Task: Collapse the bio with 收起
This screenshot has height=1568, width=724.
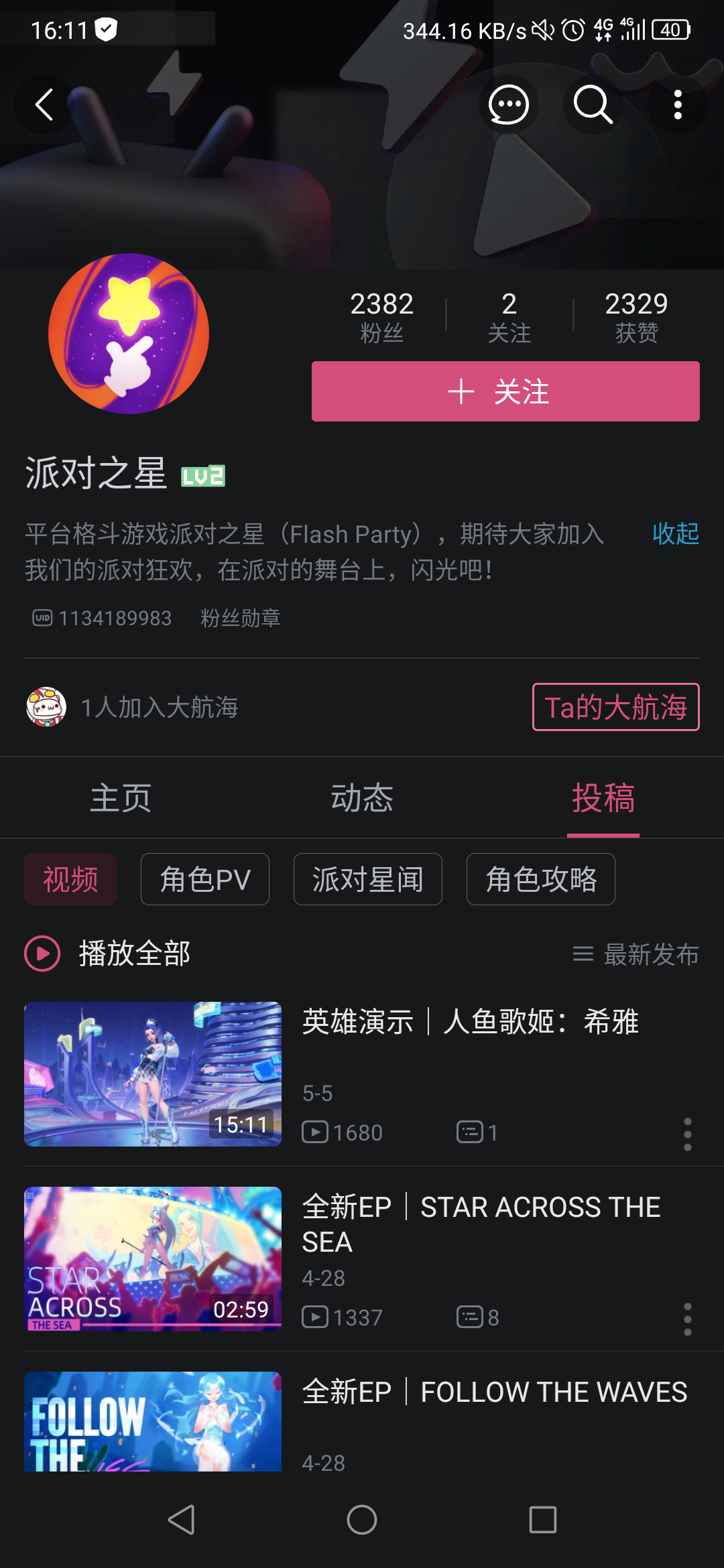Action: tap(675, 535)
